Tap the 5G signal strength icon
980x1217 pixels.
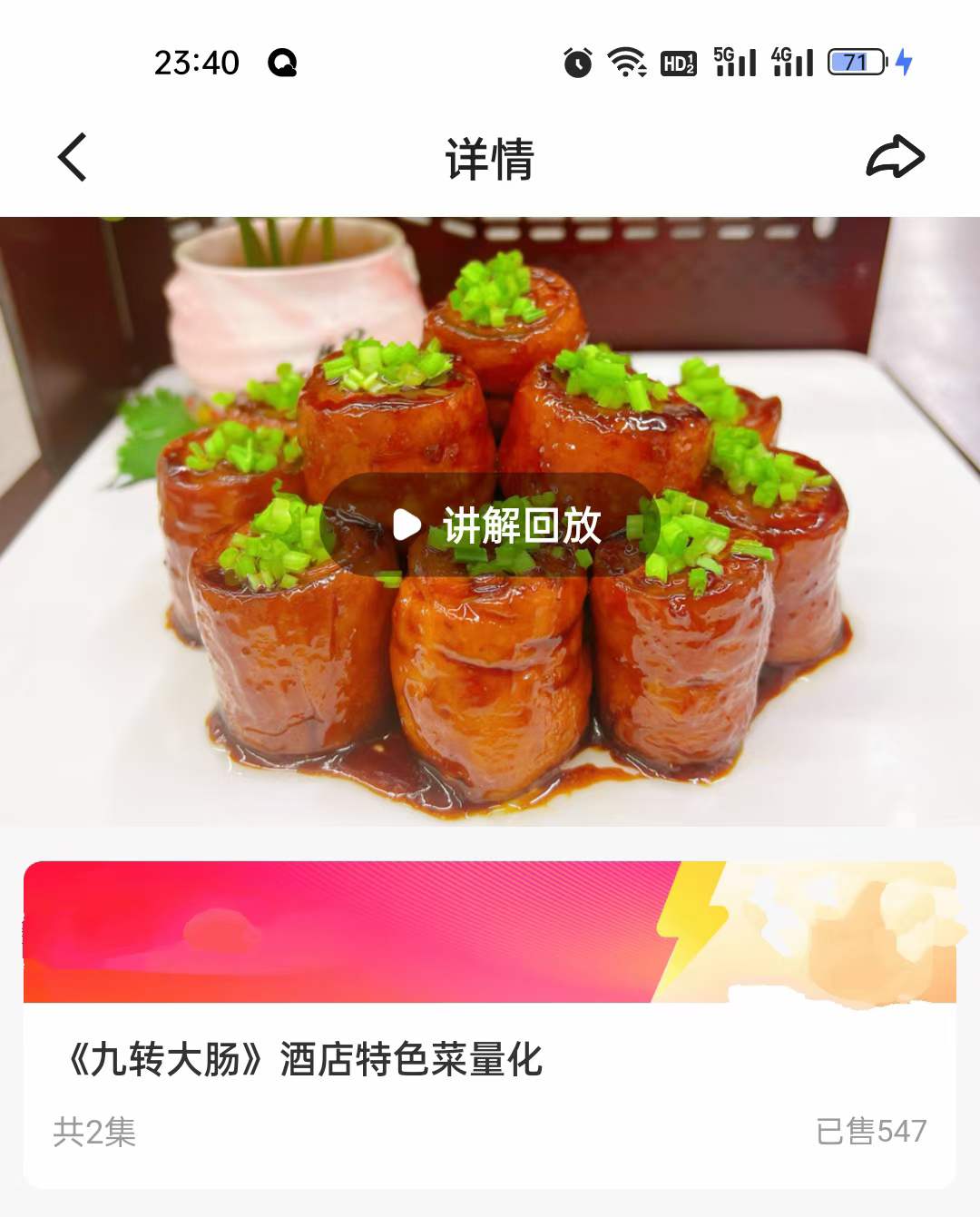tap(735, 64)
